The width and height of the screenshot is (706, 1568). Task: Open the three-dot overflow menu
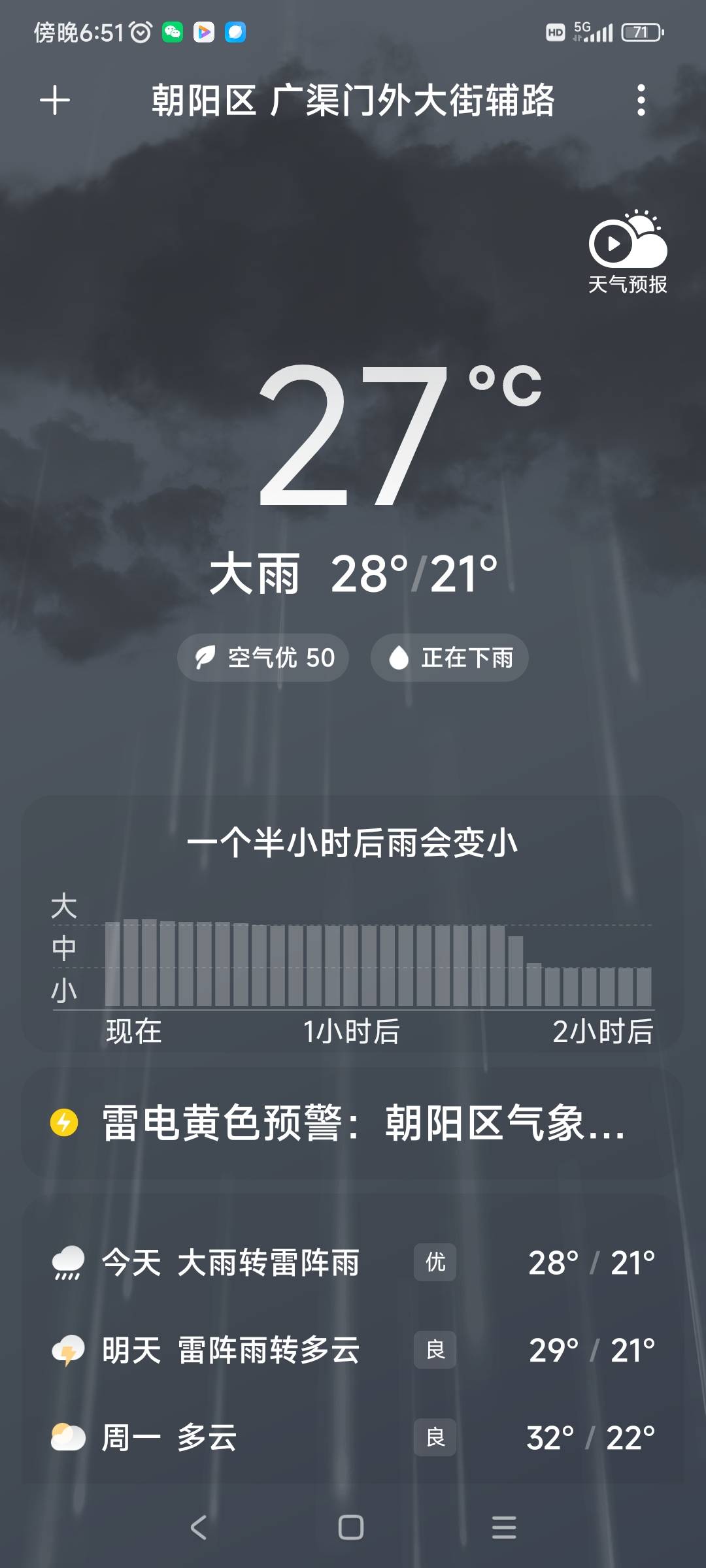coord(641,101)
